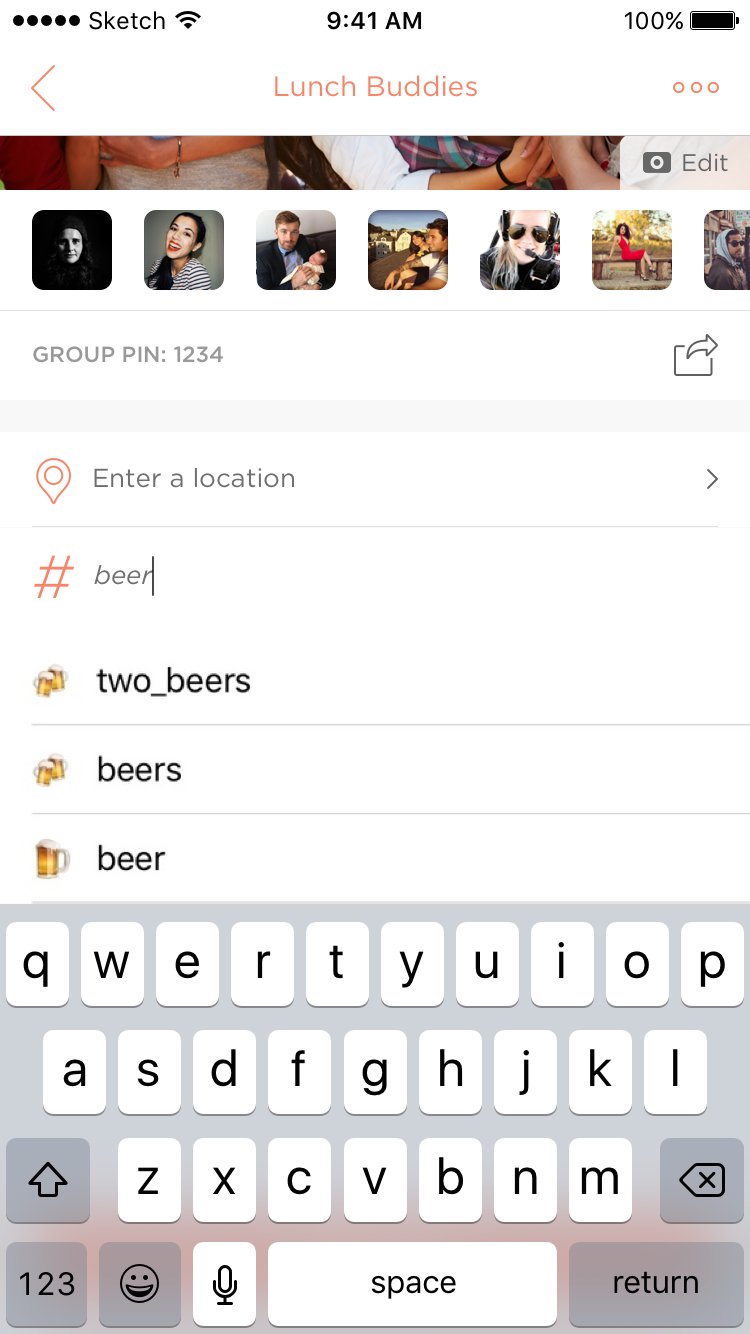The image size is (750, 1334).
Task: Start dictation with the microphone key
Action: pyautogui.click(x=225, y=1283)
